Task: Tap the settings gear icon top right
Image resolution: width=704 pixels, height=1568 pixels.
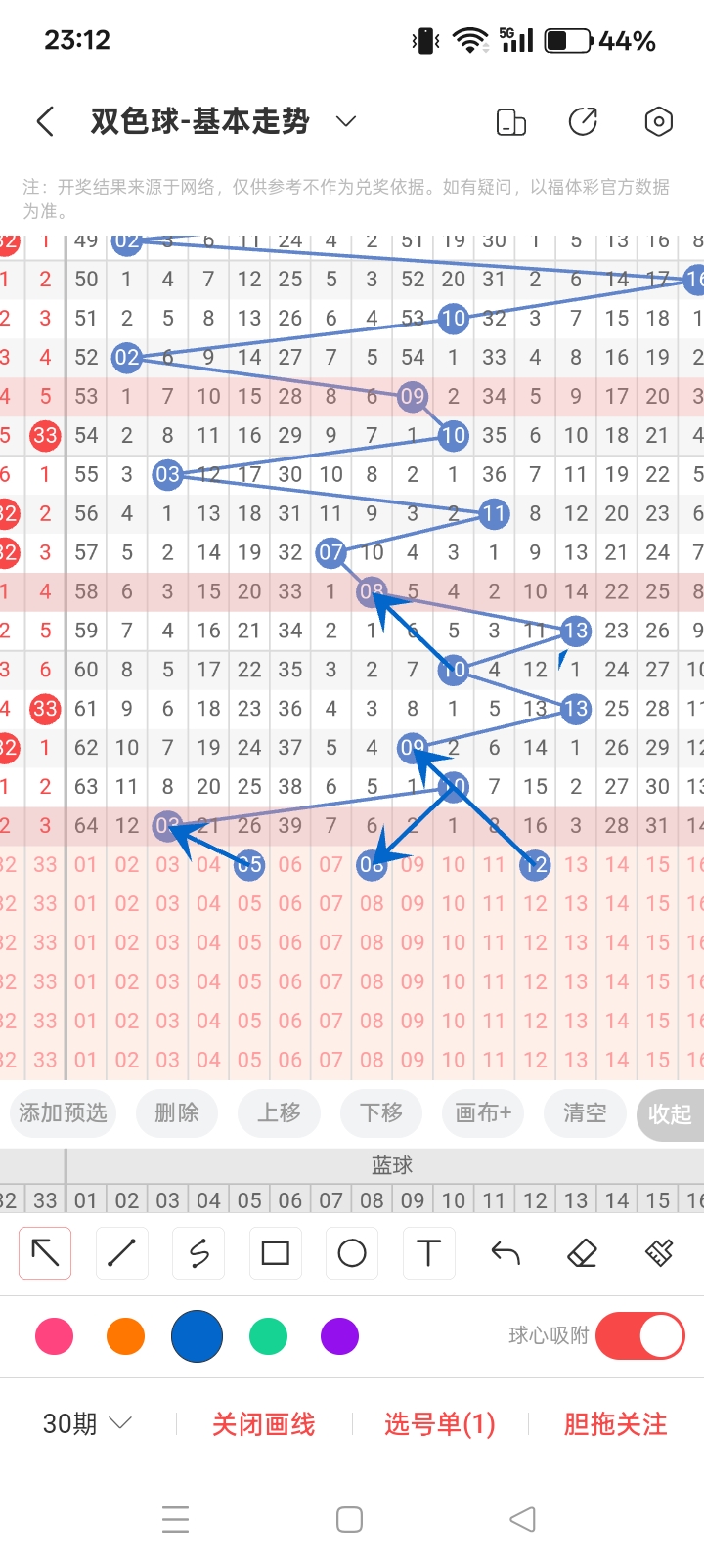Action: (x=658, y=121)
